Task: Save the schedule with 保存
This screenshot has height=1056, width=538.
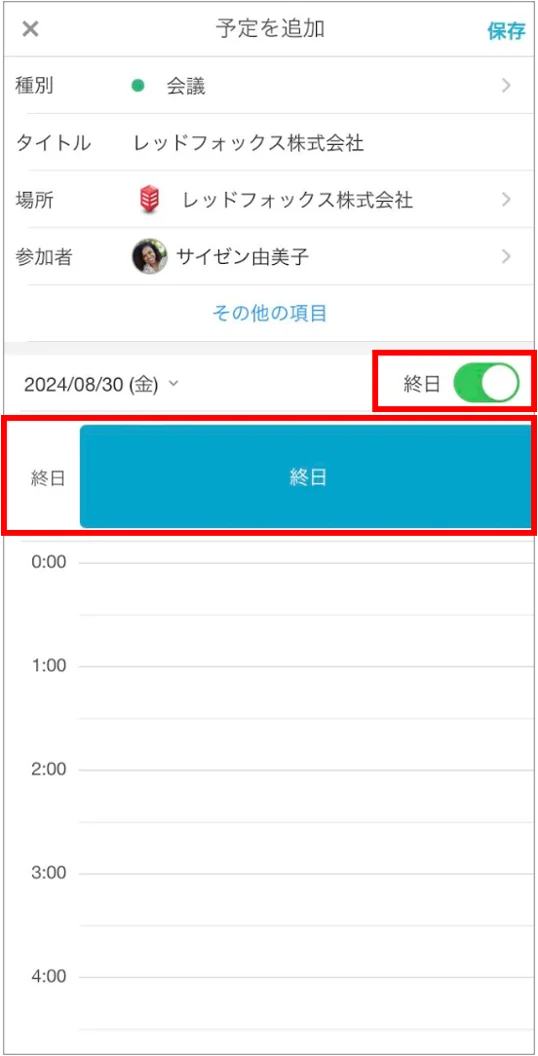Action: point(506,31)
